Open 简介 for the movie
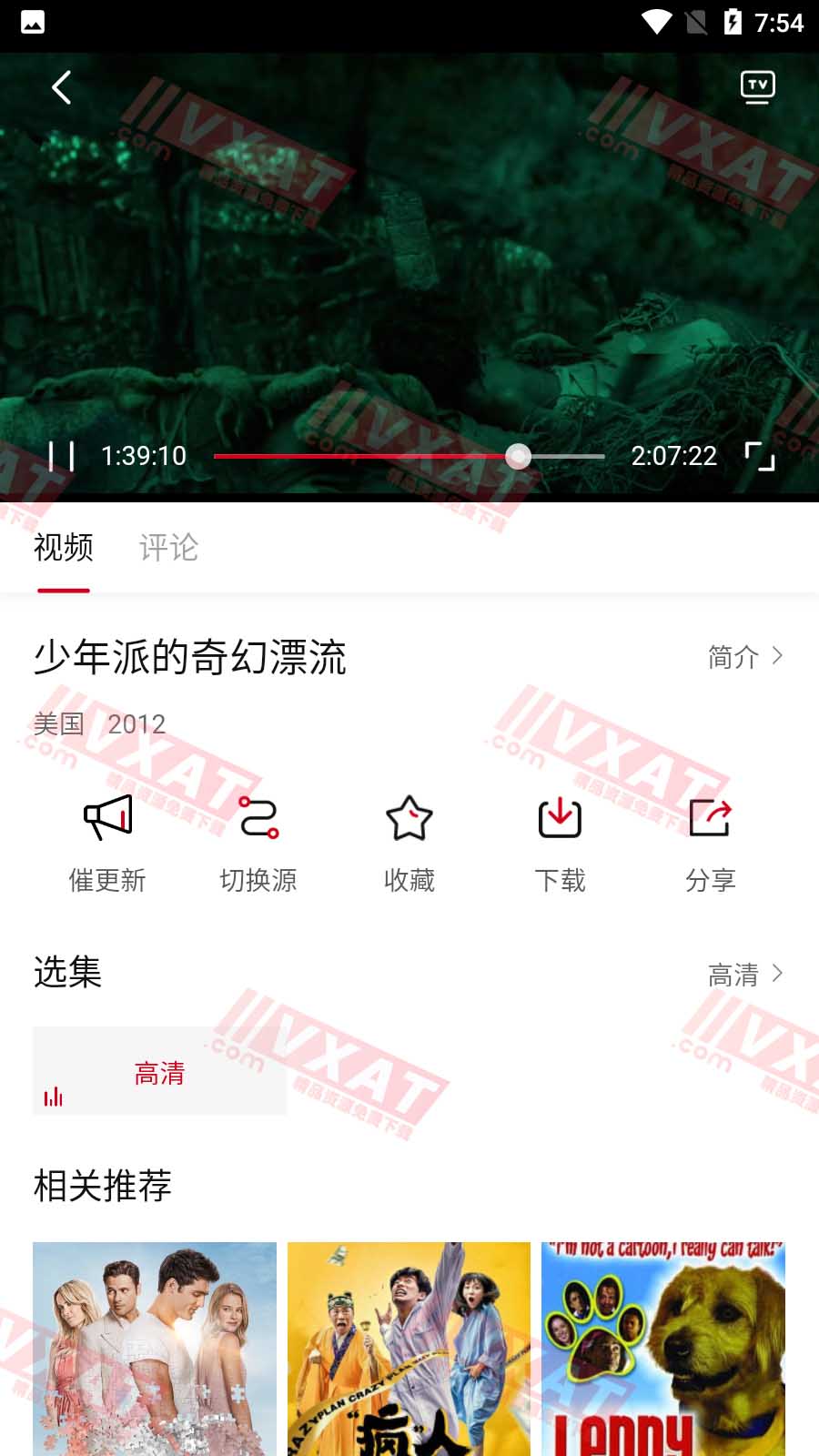This screenshot has width=819, height=1456. (x=744, y=656)
